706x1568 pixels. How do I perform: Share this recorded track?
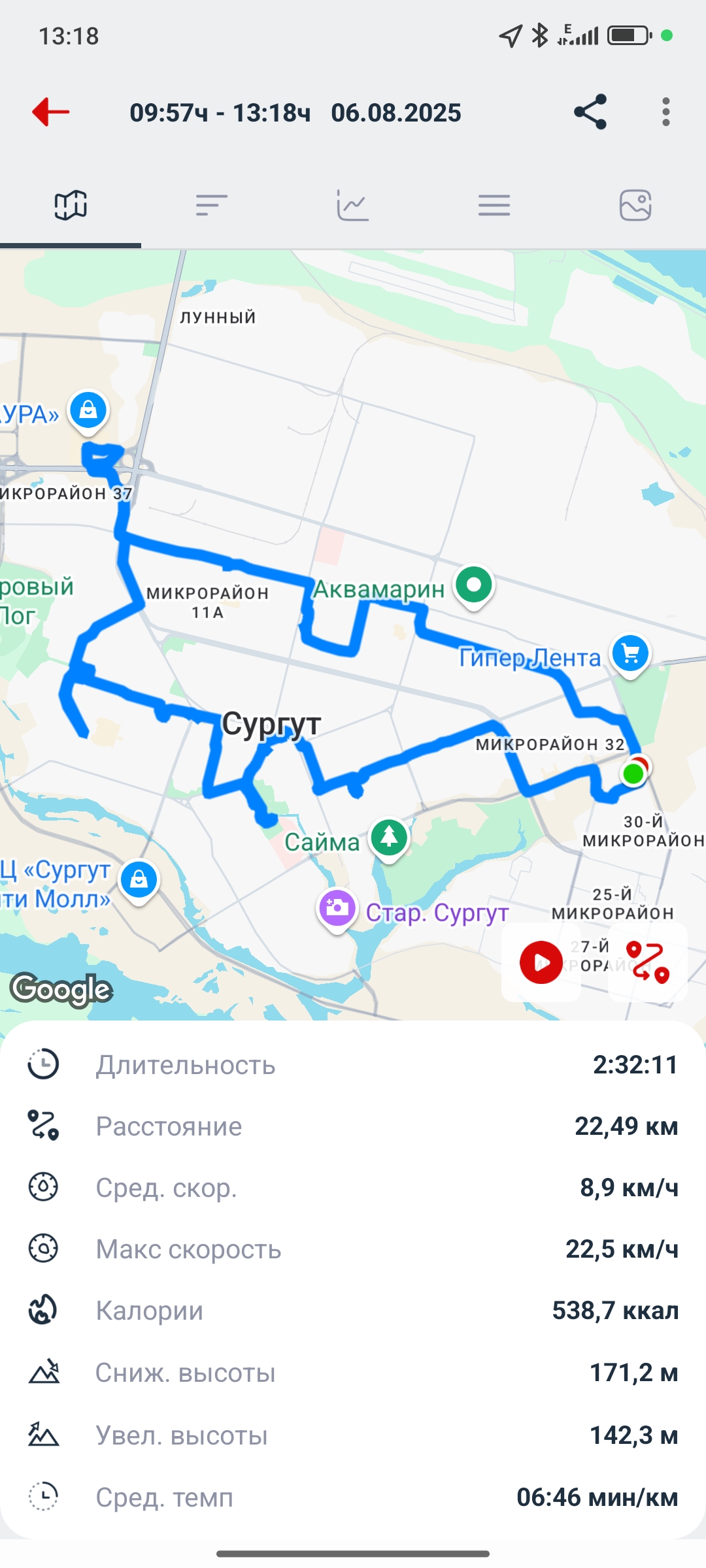pyautogui.click(x=590, y=112)
